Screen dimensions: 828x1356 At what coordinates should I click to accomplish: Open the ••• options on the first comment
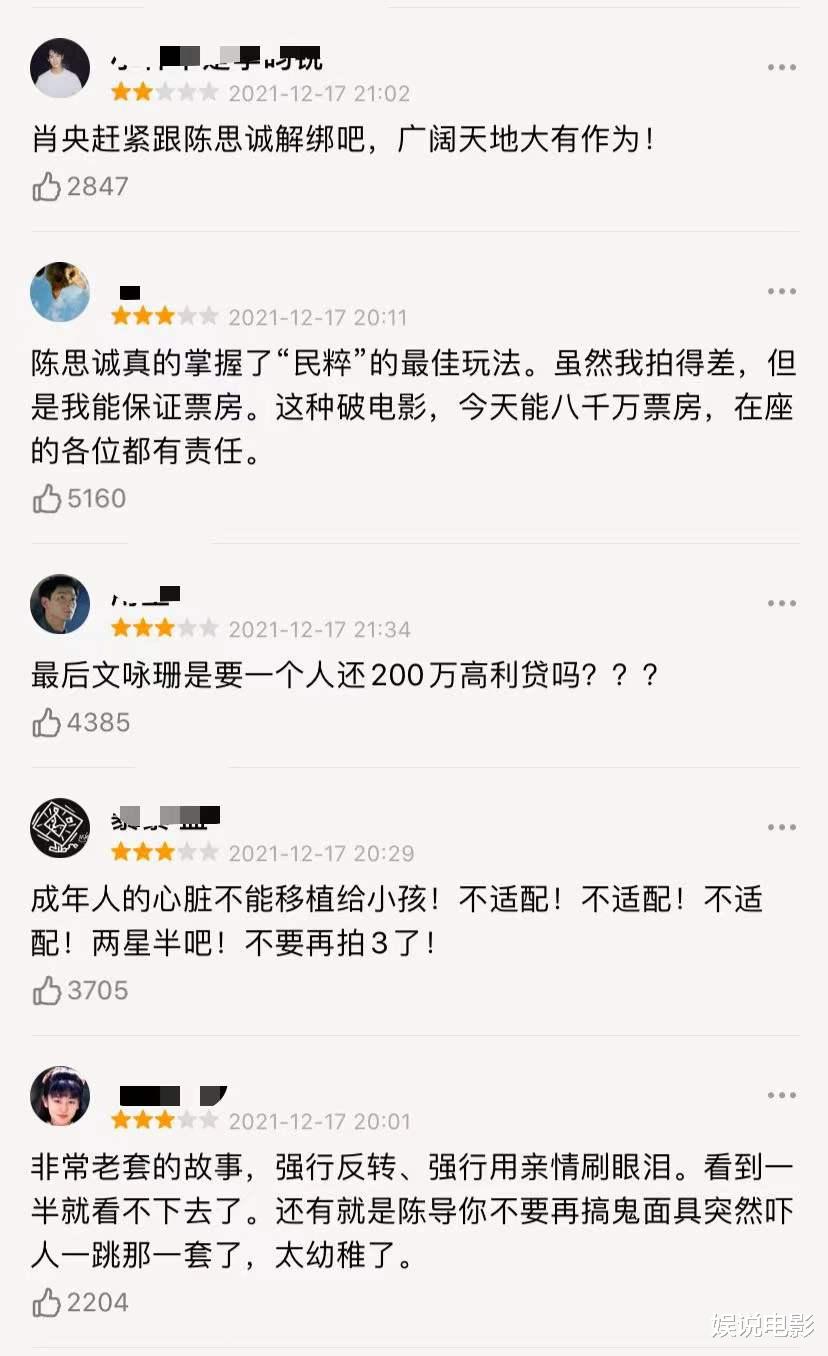coord(780,67)
